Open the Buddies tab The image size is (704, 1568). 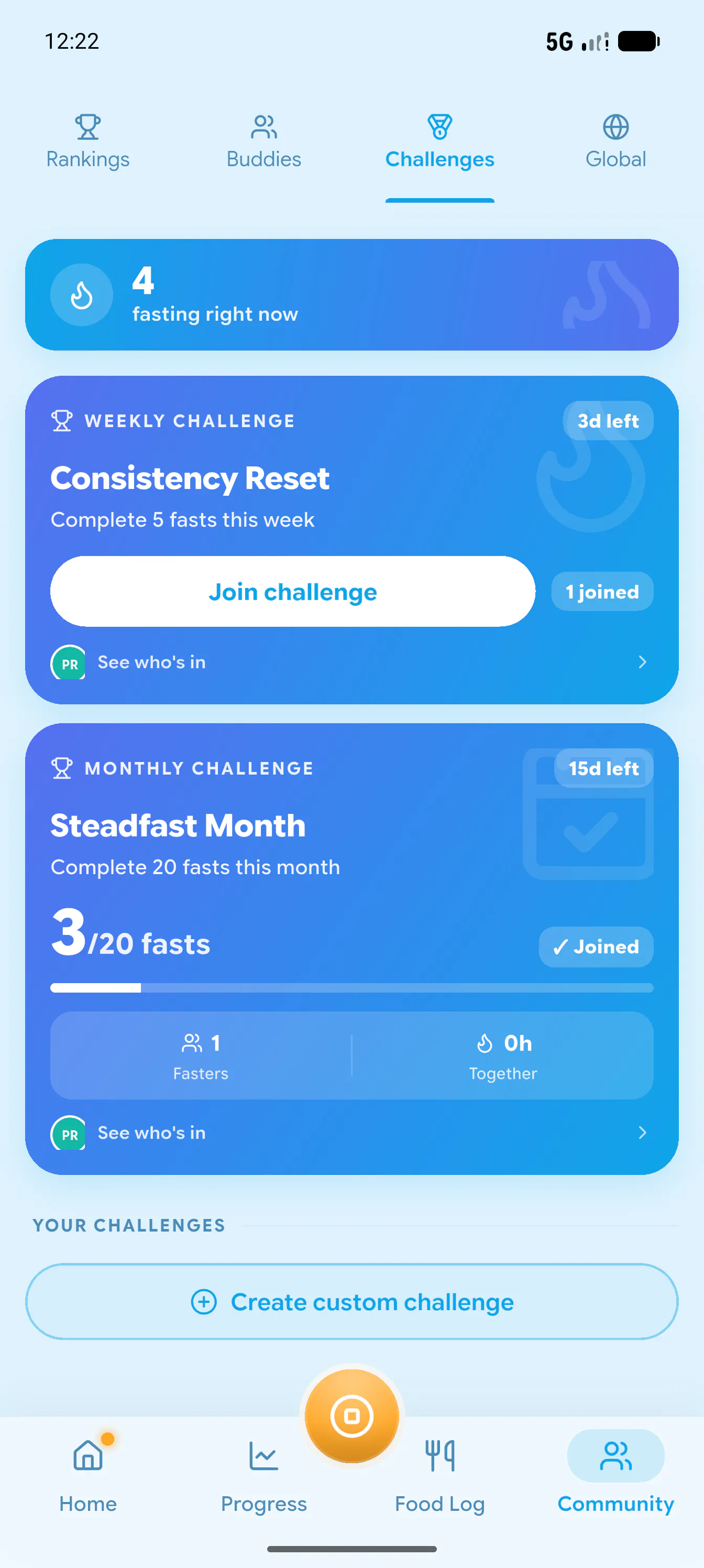pos(263,142)
